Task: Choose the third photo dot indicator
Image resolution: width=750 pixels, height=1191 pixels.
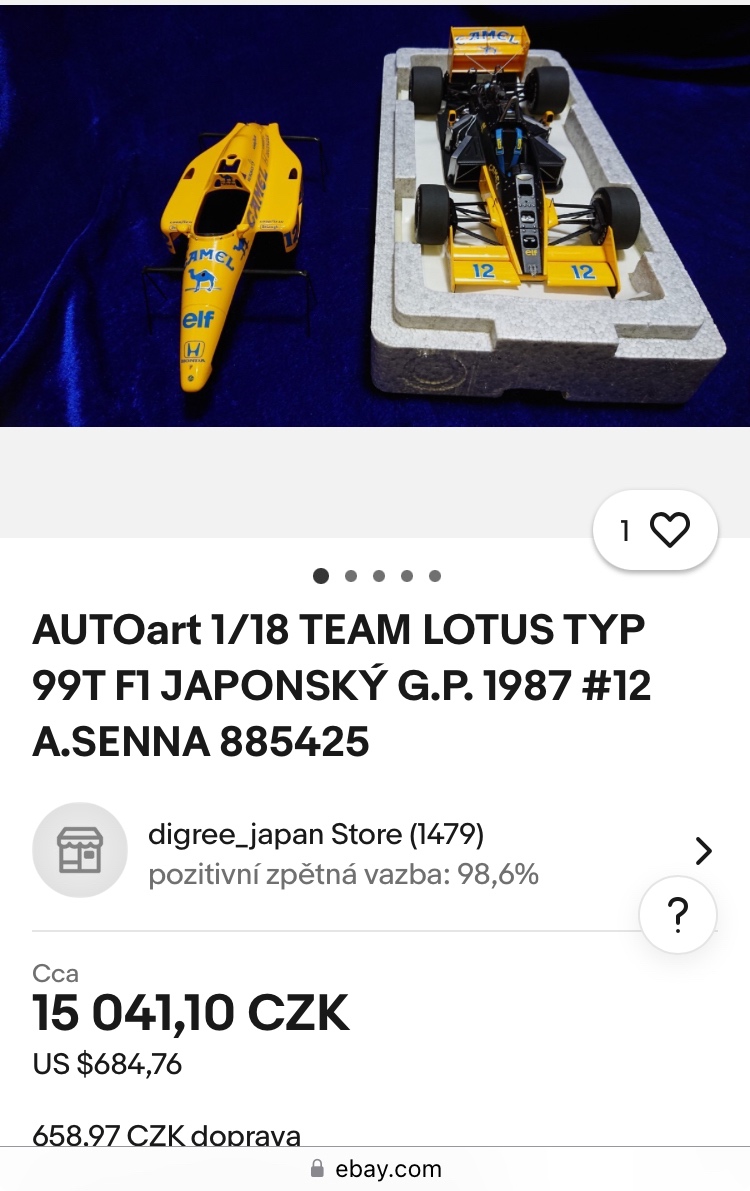Action: tap(378, 576)
